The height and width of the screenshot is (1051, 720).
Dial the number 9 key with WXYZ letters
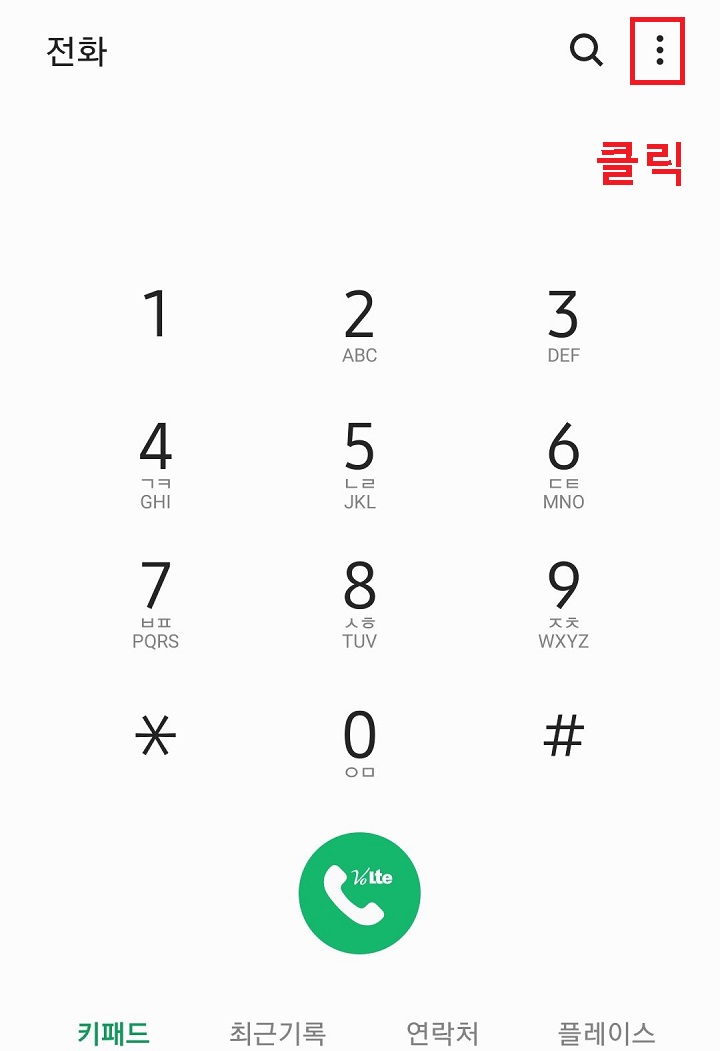point(563,600)
